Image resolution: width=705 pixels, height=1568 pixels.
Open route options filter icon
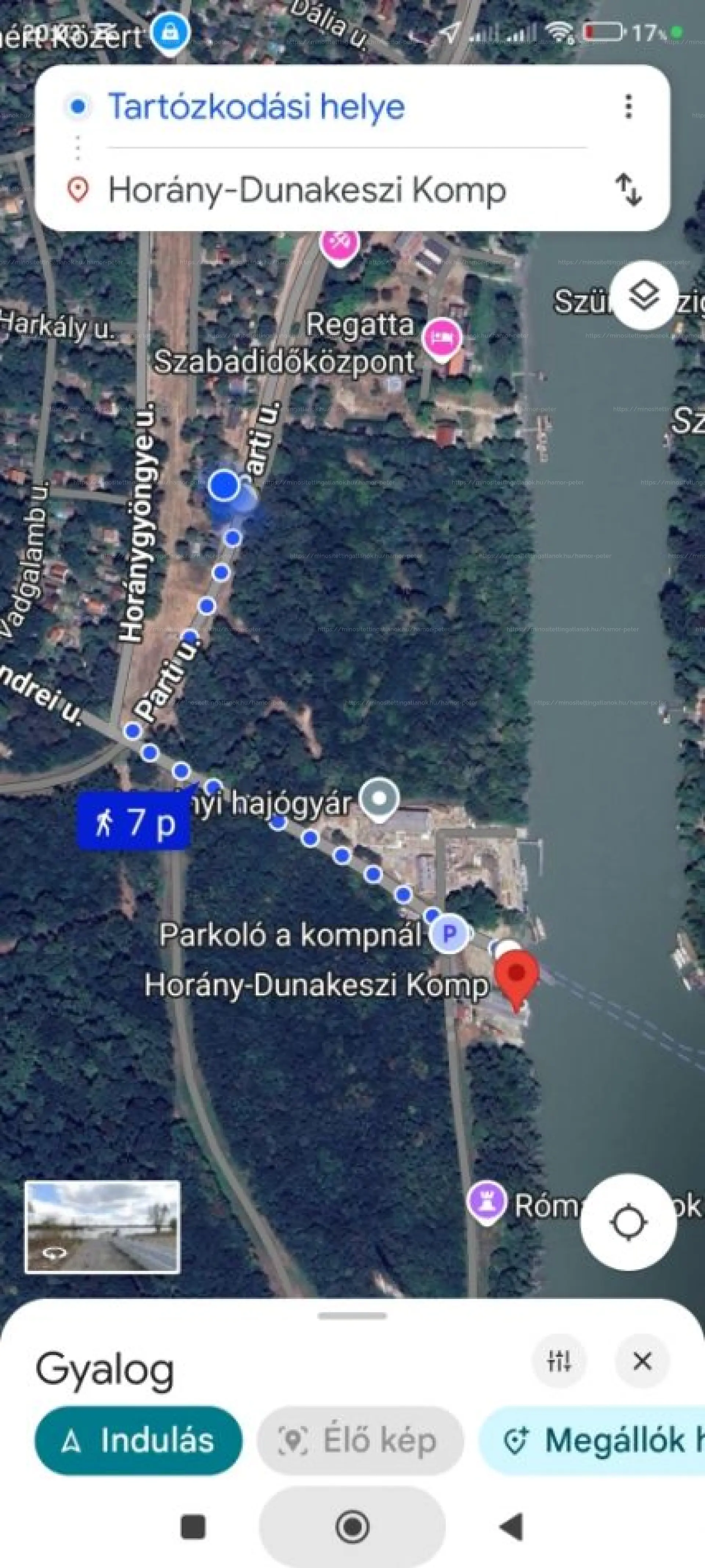(558, 1360)
